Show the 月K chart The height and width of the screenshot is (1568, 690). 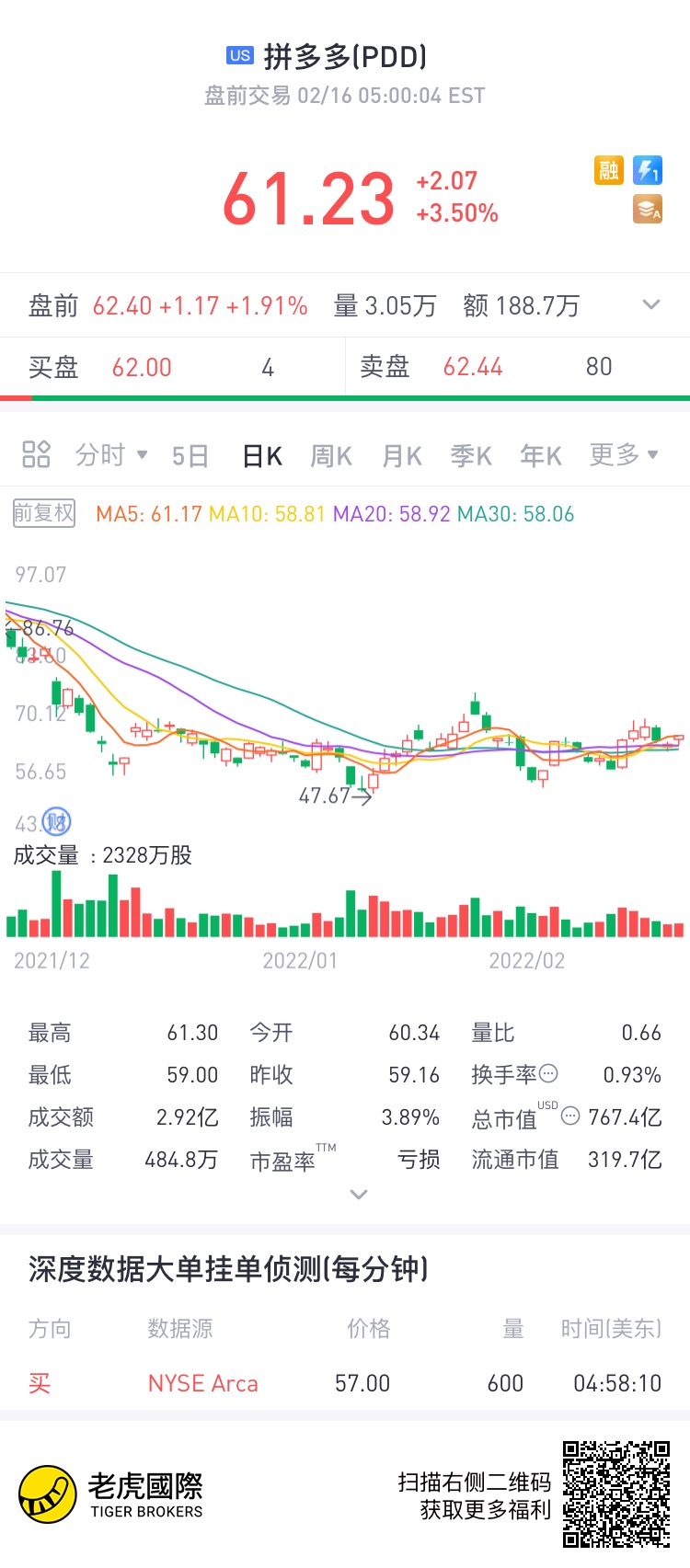(402, 455)
